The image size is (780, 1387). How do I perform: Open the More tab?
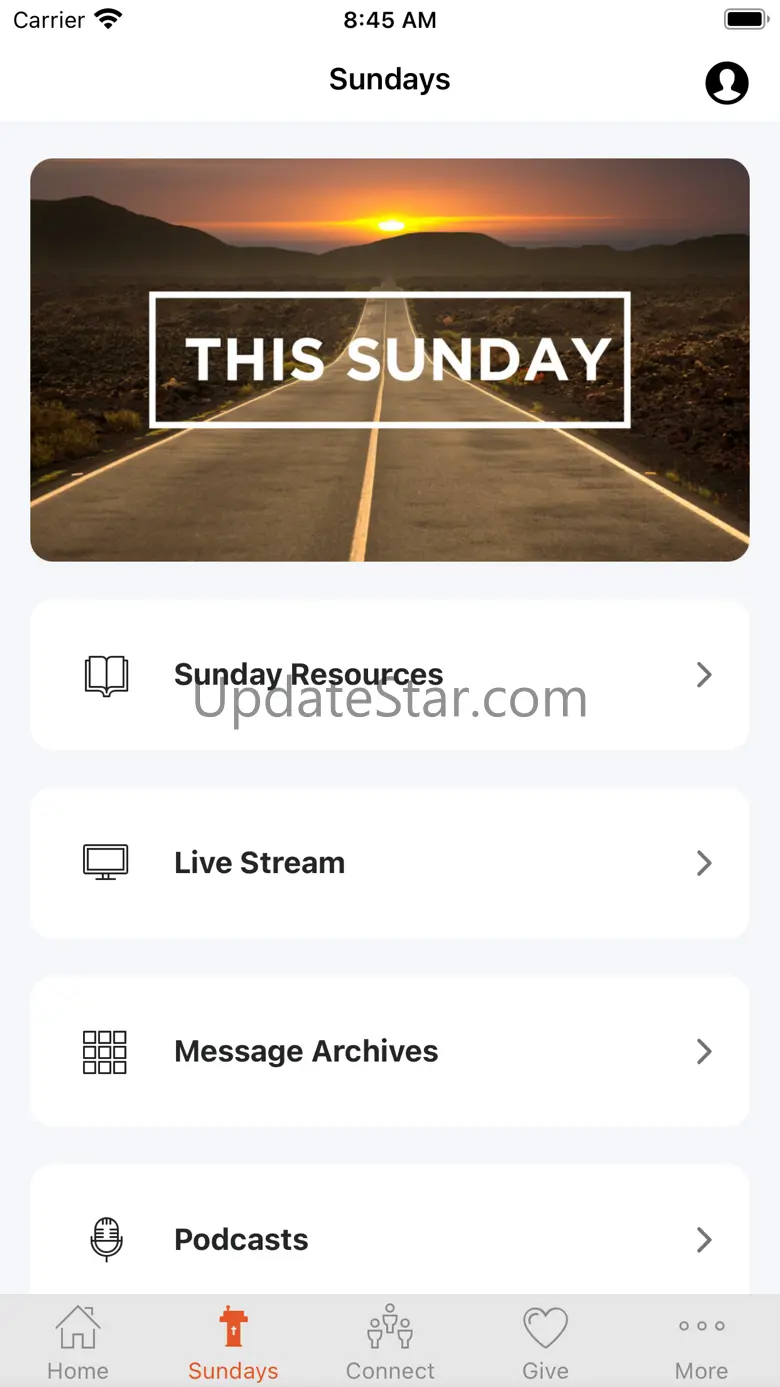[702, 1342]
